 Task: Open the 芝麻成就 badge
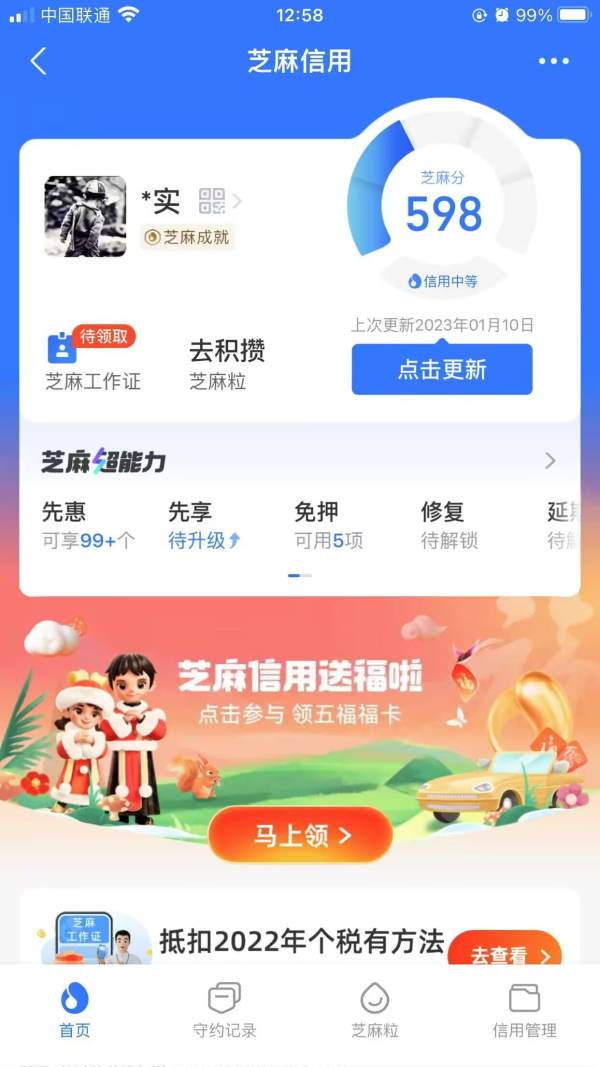coord(188,237)
